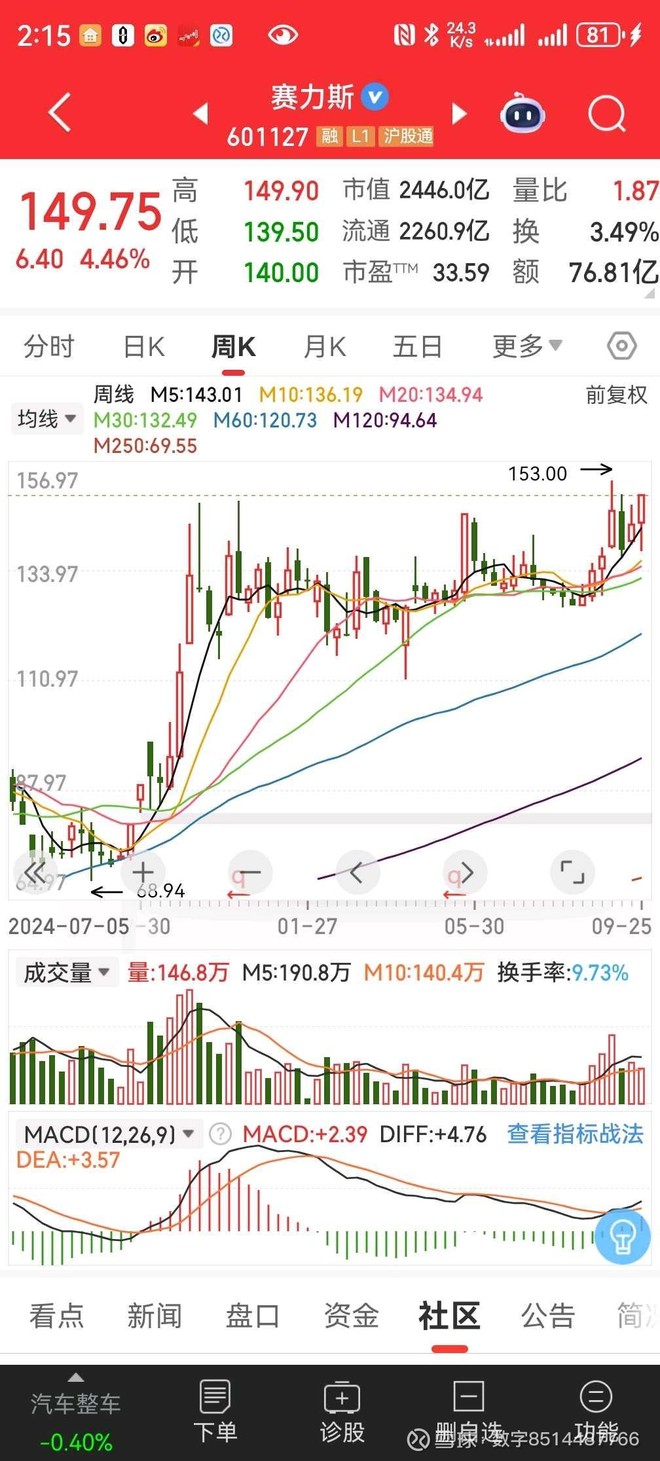
Task: Switch to the 五日 chart tab
Action: coord(417,347)
